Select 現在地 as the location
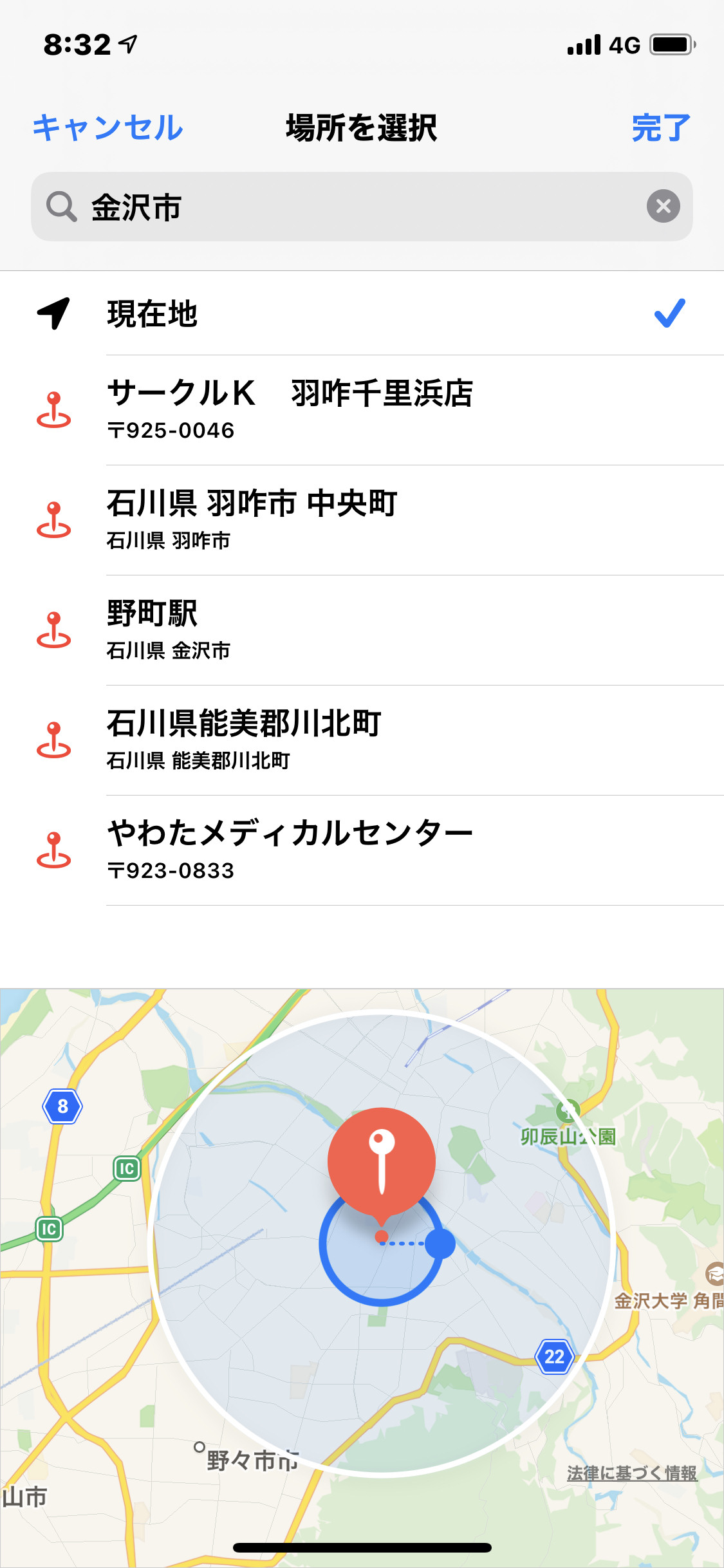The height and width of the screenshot is (1568, 724). 362,313
